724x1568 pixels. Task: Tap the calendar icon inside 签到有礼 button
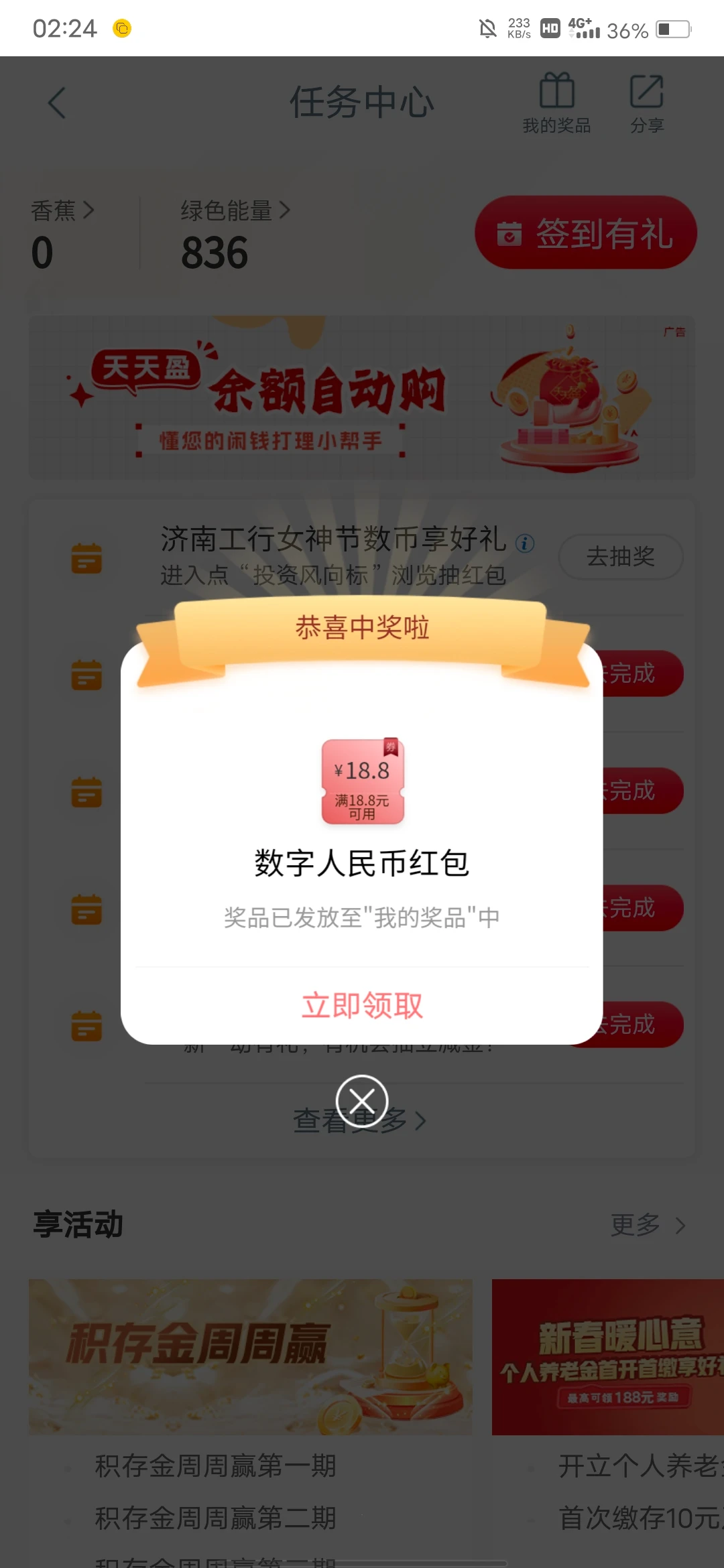tap(509, 235)
